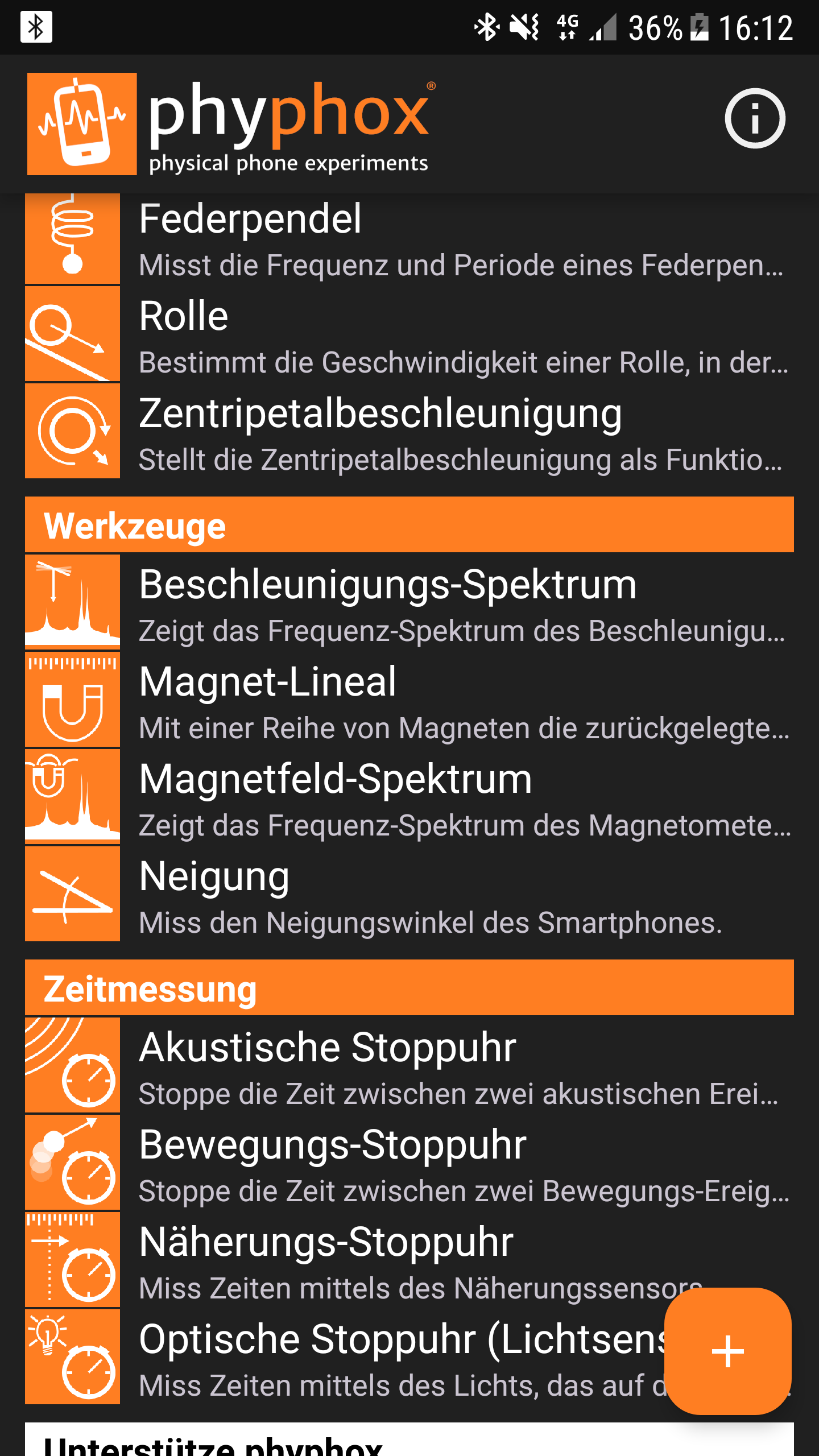Open Zentripetalbeschleunigung experiment
The width and height of the screenshot is (819, 1456).
[409, 433]
